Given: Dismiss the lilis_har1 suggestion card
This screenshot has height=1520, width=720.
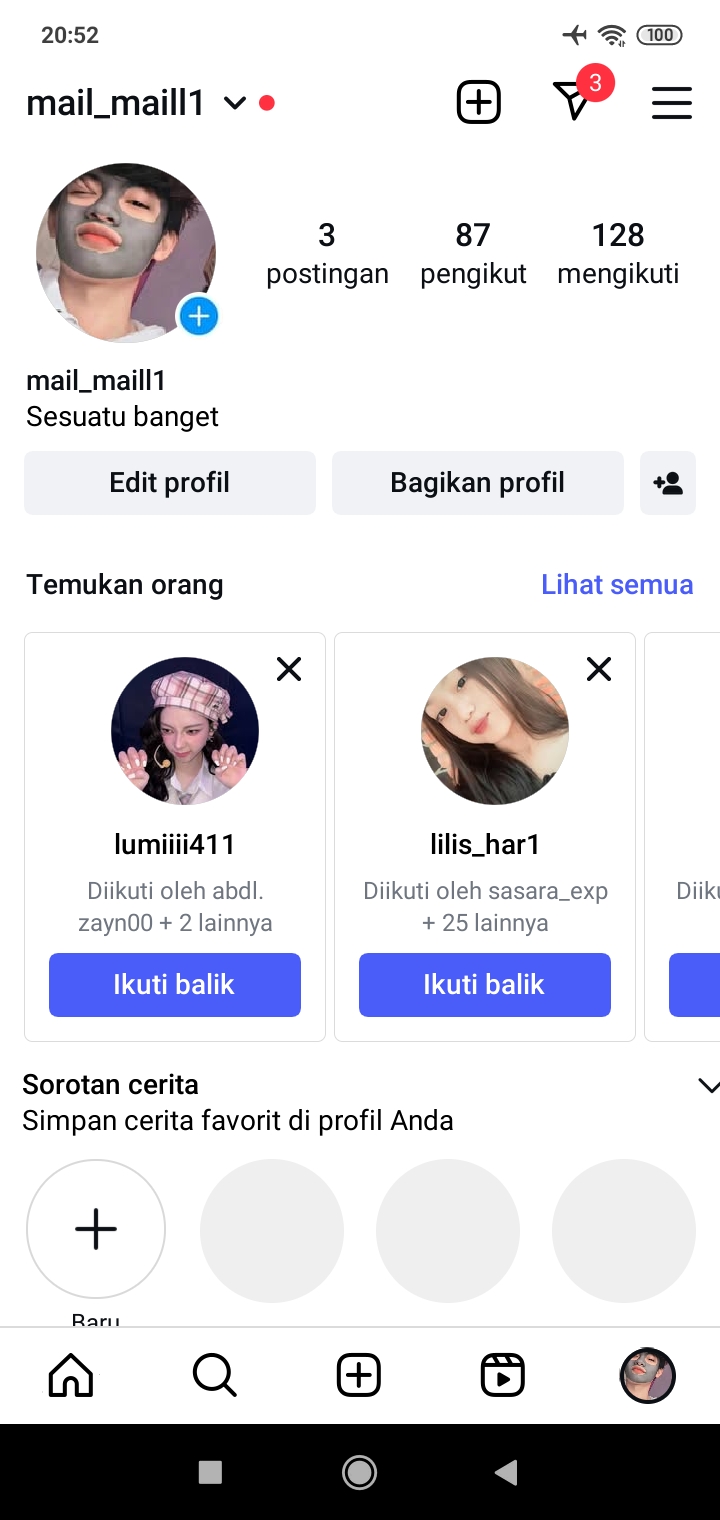Looking at the screenshot, I should (599, 669).
